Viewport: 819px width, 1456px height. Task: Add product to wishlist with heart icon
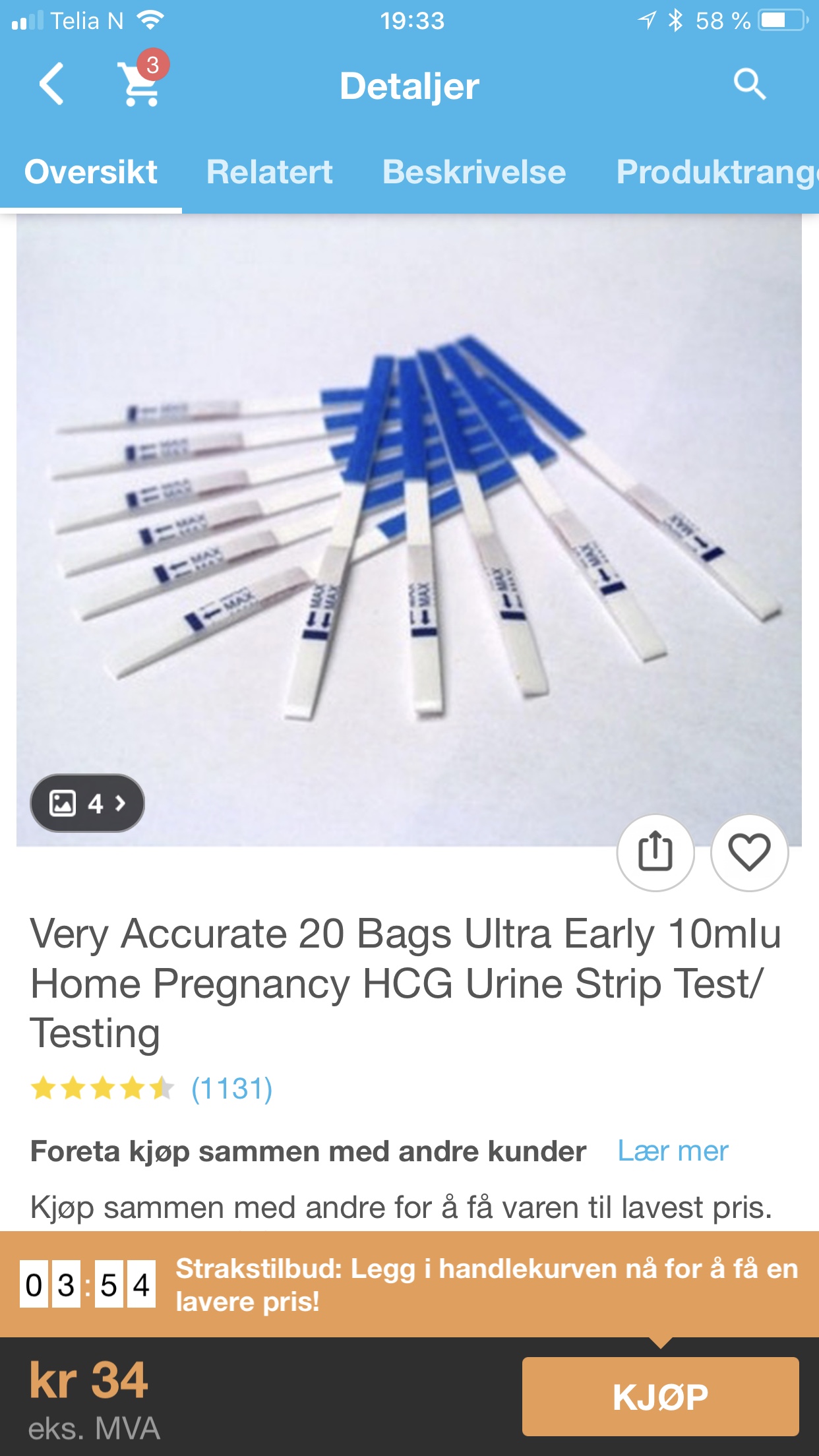tap(749, 852)
